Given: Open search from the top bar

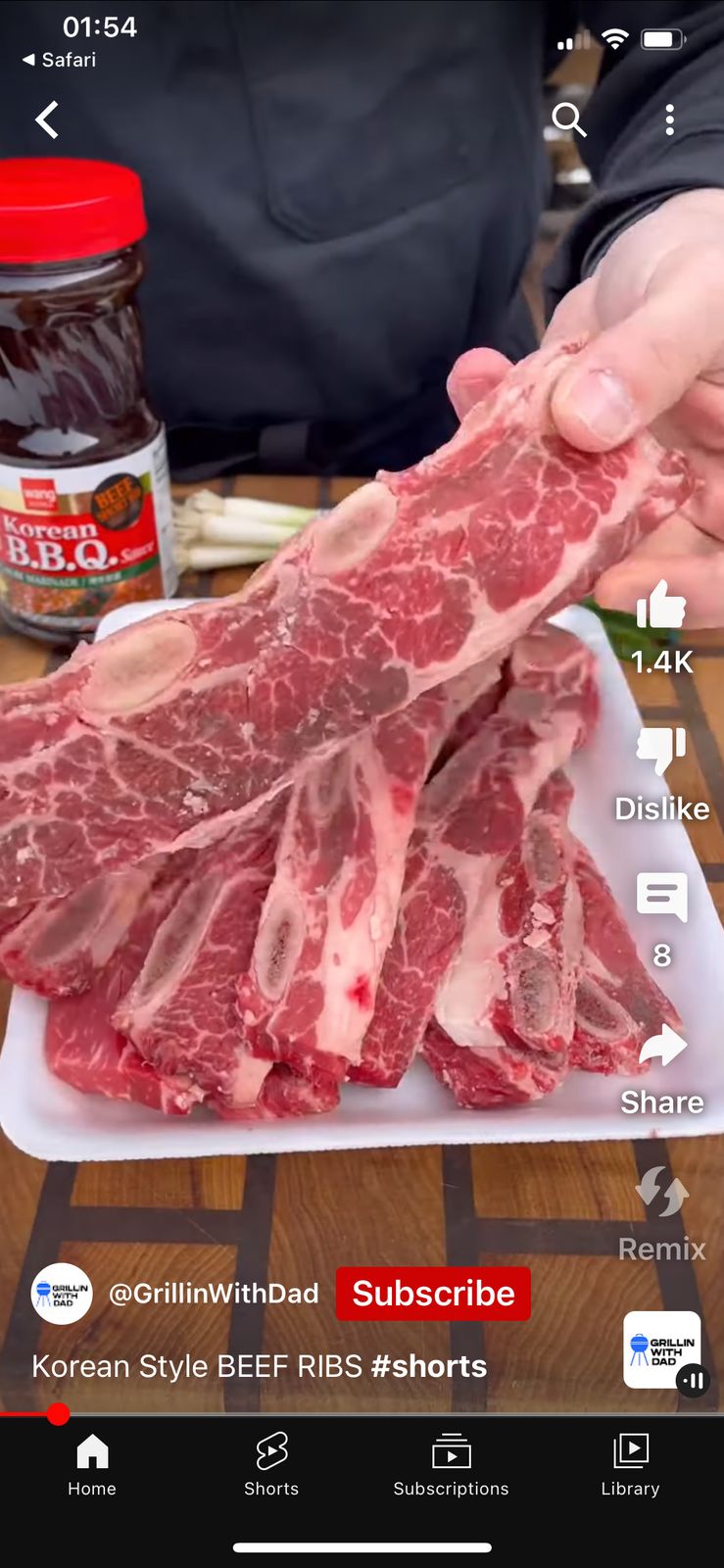Looking at the screenshot, I should [568, 121].
